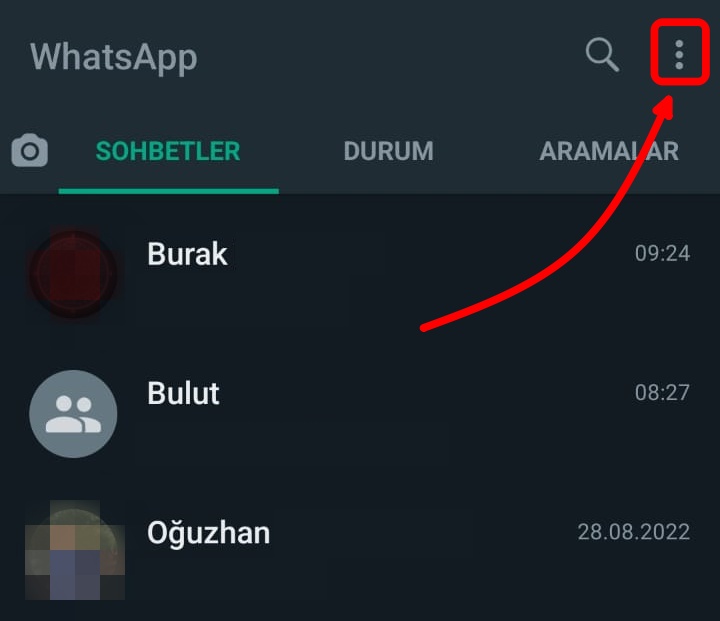Switch to the ARAMALAR tab
720x621 pixels.
pyautogui.click(x=608, y=152)
